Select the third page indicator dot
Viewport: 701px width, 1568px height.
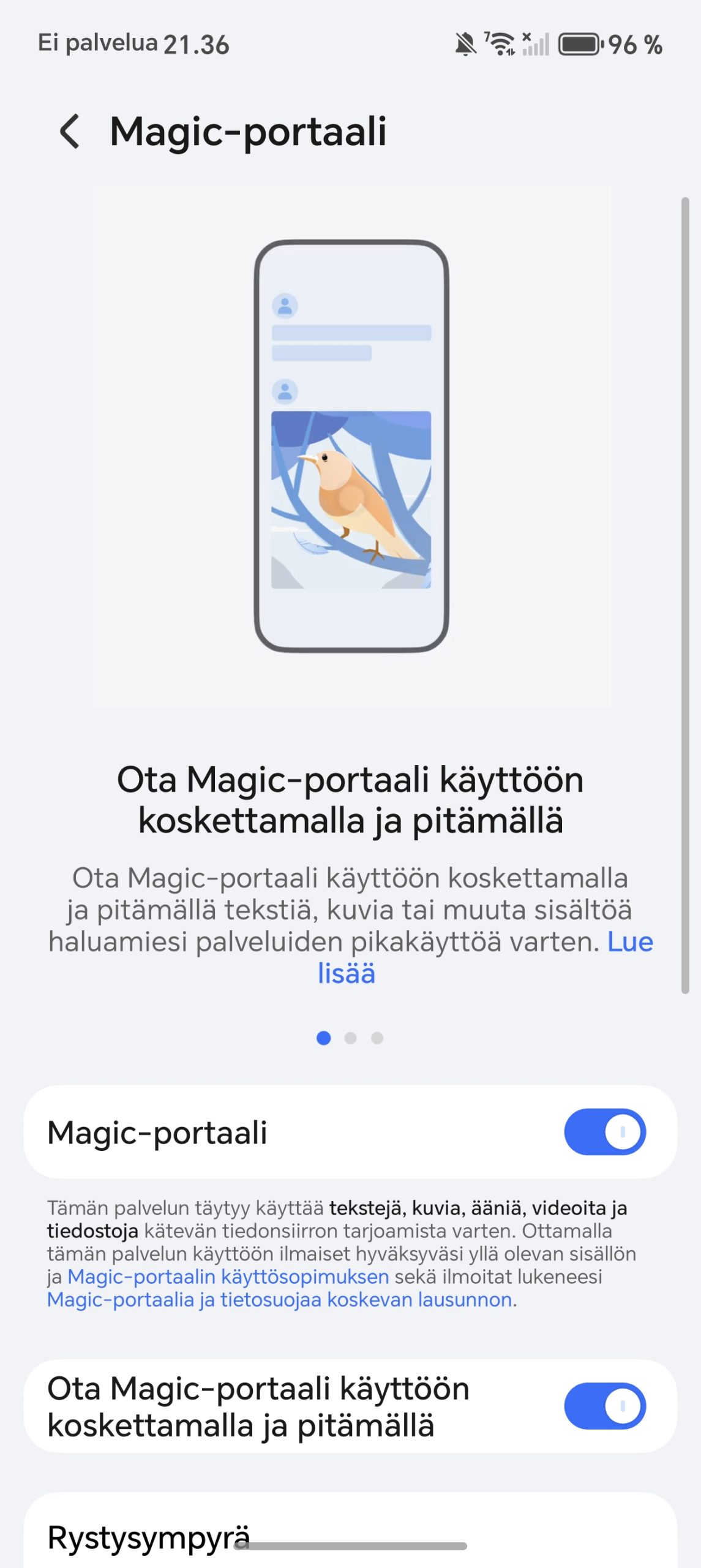coord(377,1038)
